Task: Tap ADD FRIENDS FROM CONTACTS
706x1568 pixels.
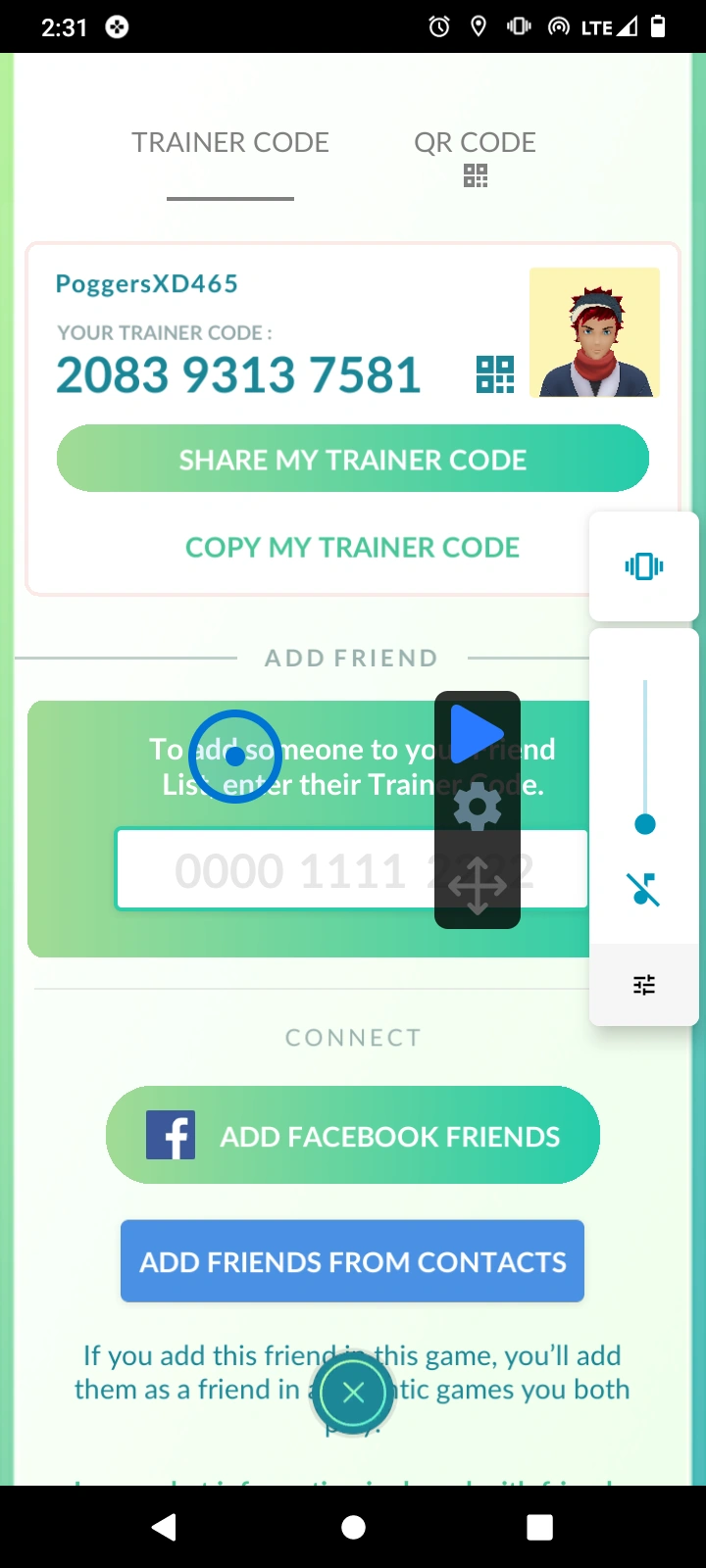Action: tap(352, 1261)
